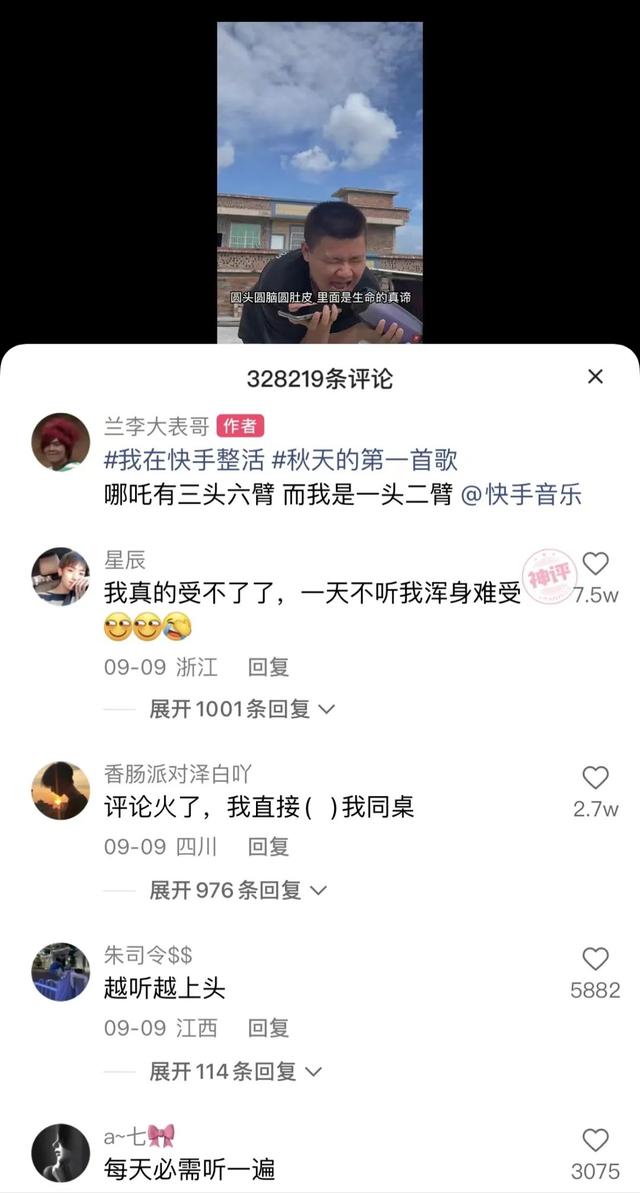Tap the video preview above comments
The height and width of the screenshot is (1193, 640).
320,182
